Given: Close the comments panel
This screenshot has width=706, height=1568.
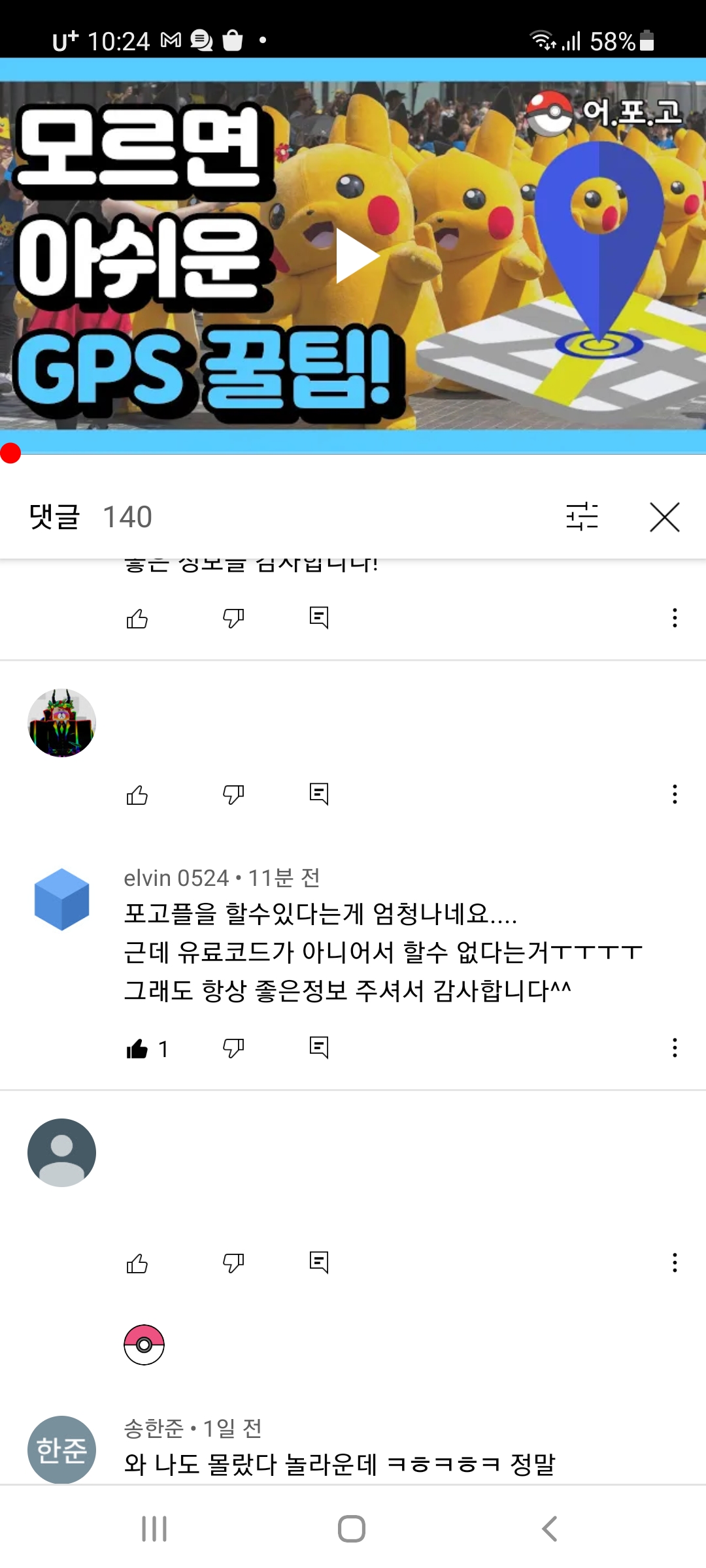Looking at the screenshot, I should (x=664, y=517).
